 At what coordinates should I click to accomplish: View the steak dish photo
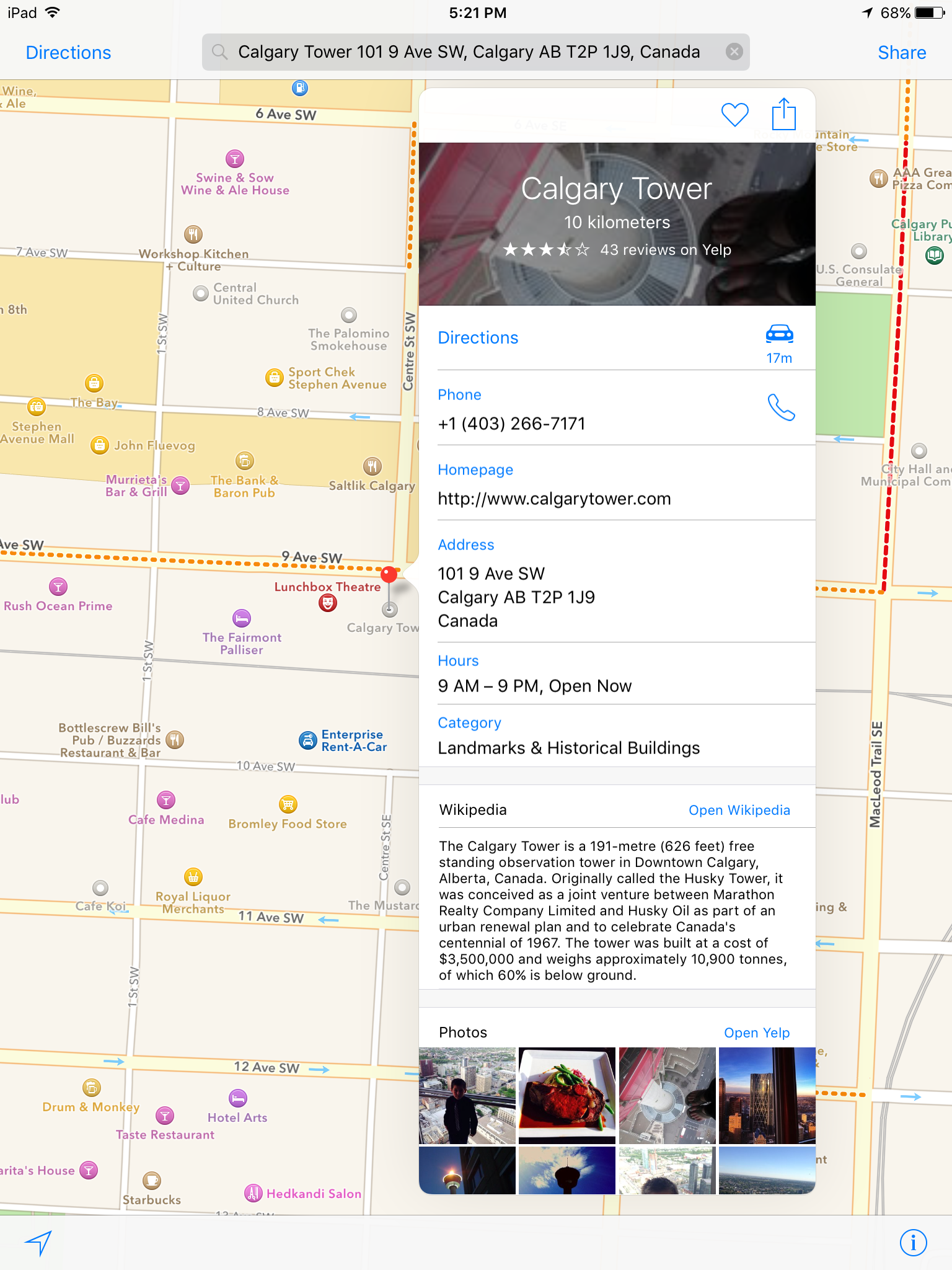pyautogui.click(x=567, y=1096)
